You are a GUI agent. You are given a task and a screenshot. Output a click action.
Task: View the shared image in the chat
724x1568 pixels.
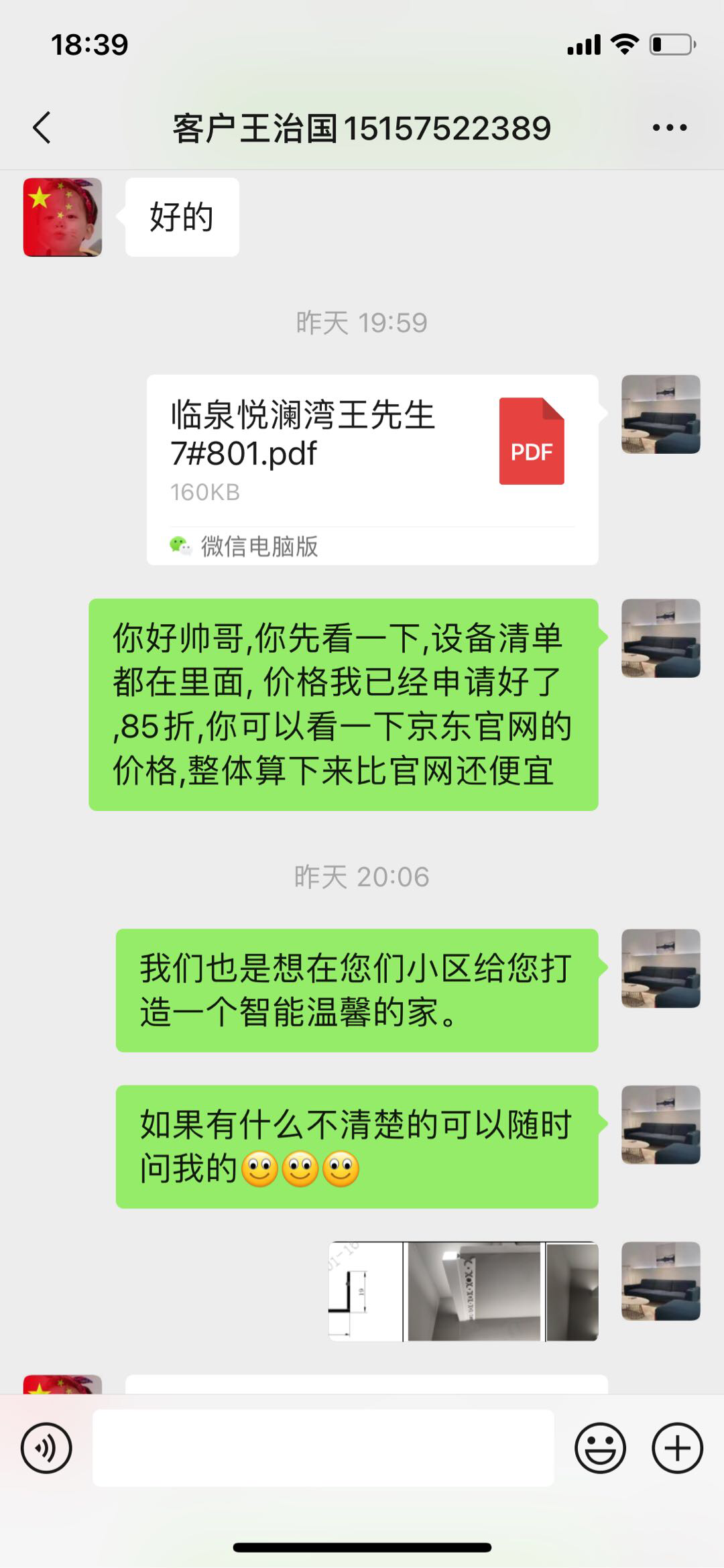(x=463, y=1291)
